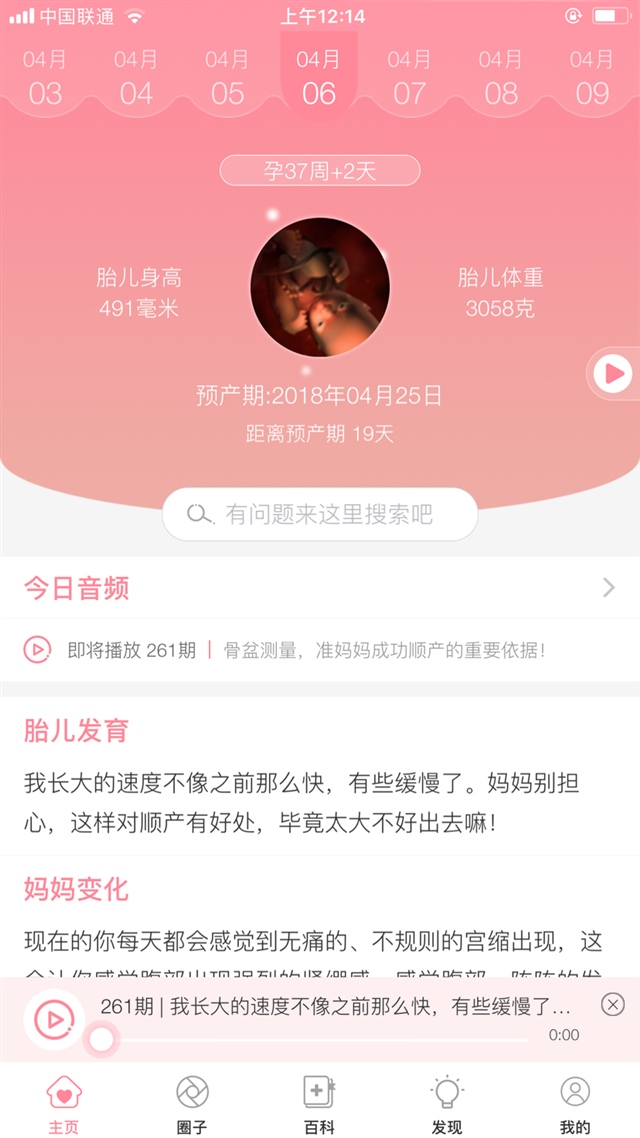Close the mini audio player
The image size is (640, 1138).
[x=613, y=1004]
